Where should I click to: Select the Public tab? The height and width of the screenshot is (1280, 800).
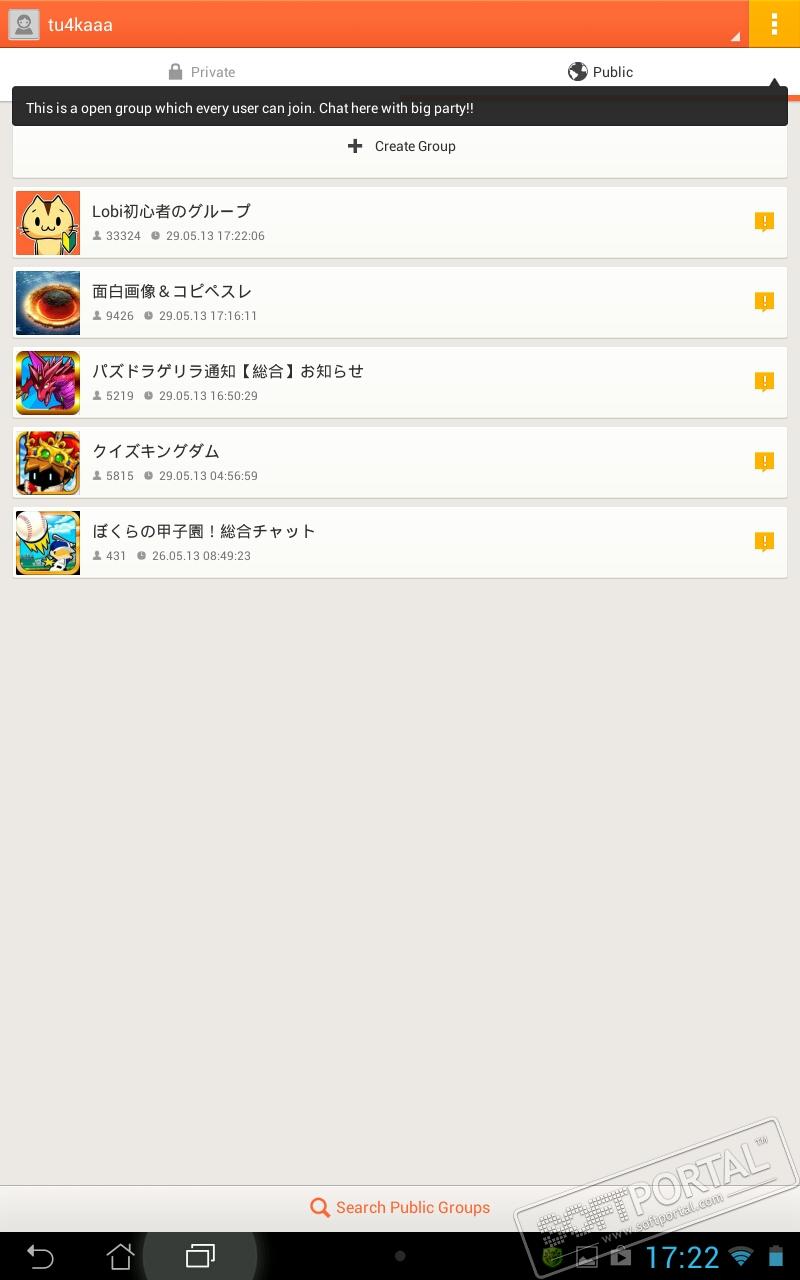(600, 72)
